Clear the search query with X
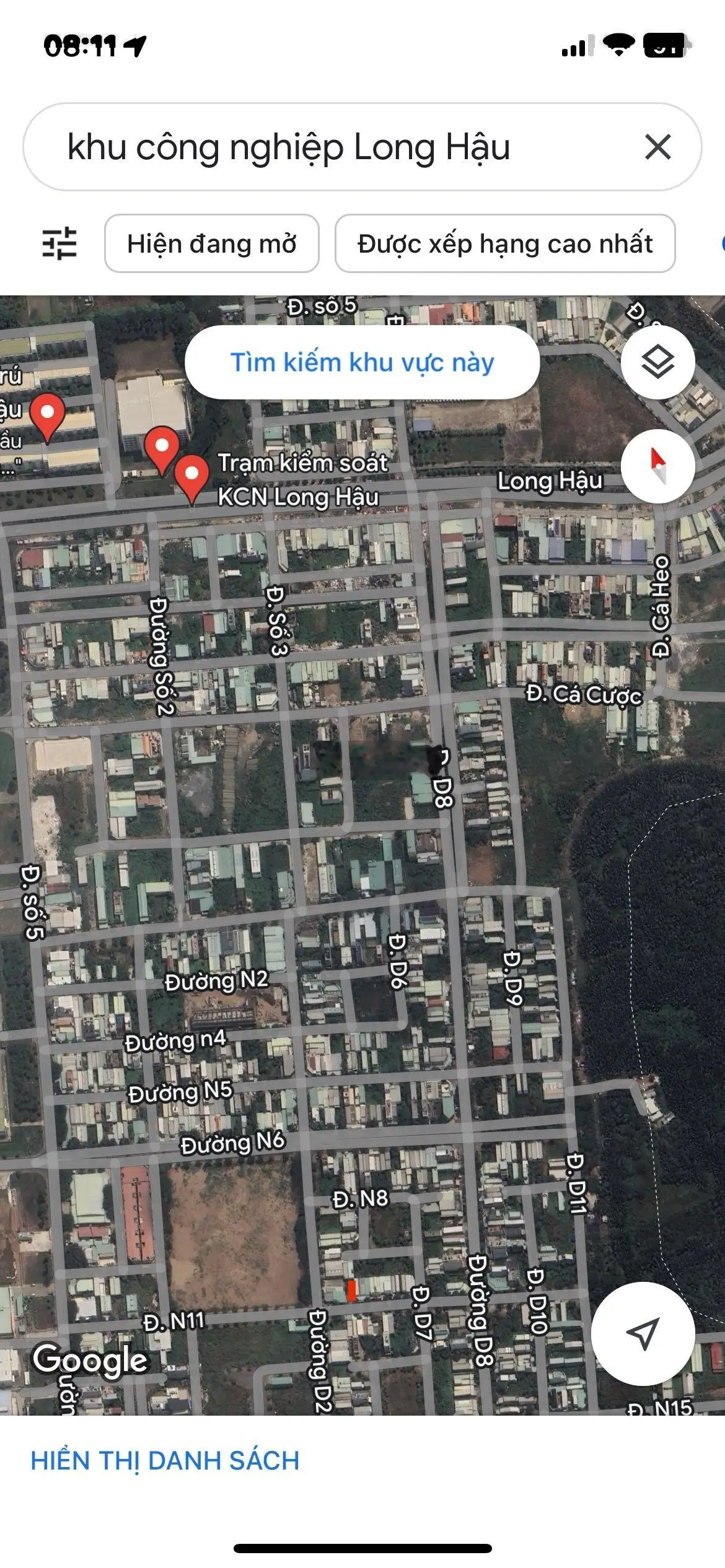Image resolution: width=725 pixels, height=1568 pixels. pyautogui.click(x=657, y=147)
